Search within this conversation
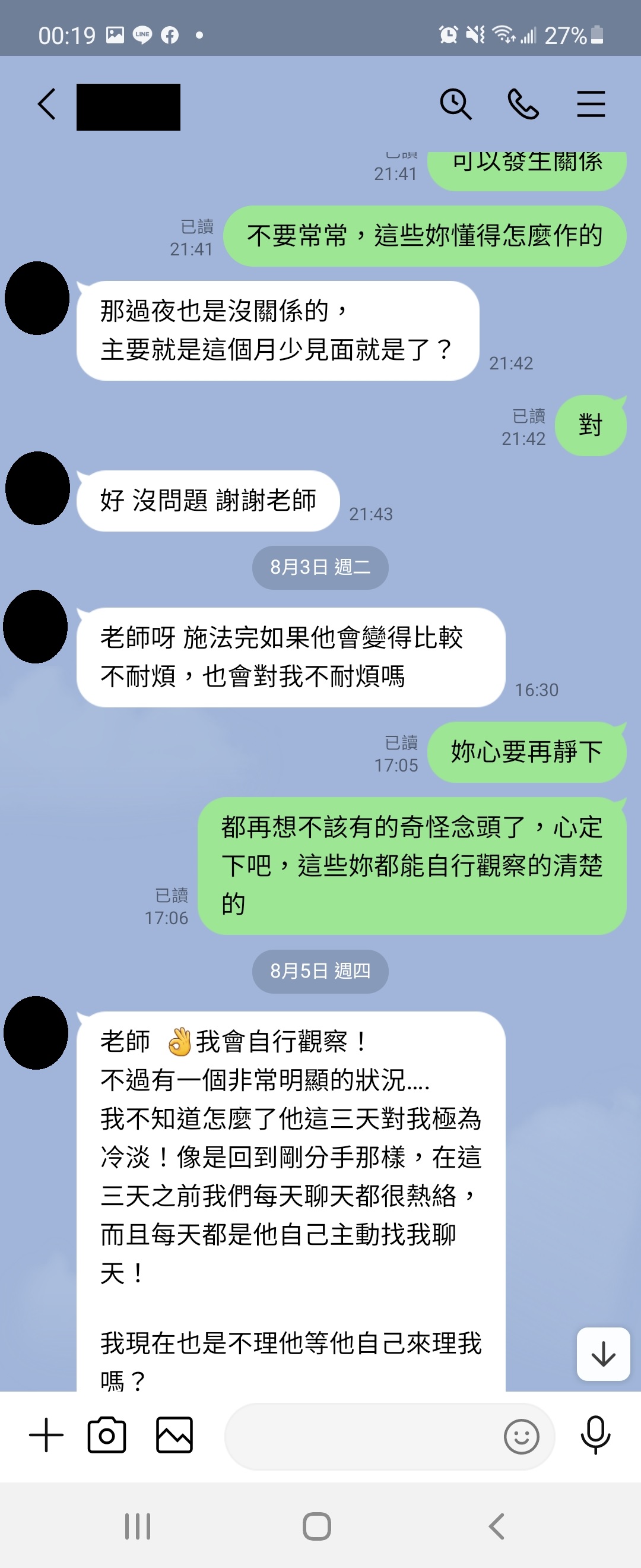Image resolution: width=641 pixels, height=1568 pixels. click(455, 105)
